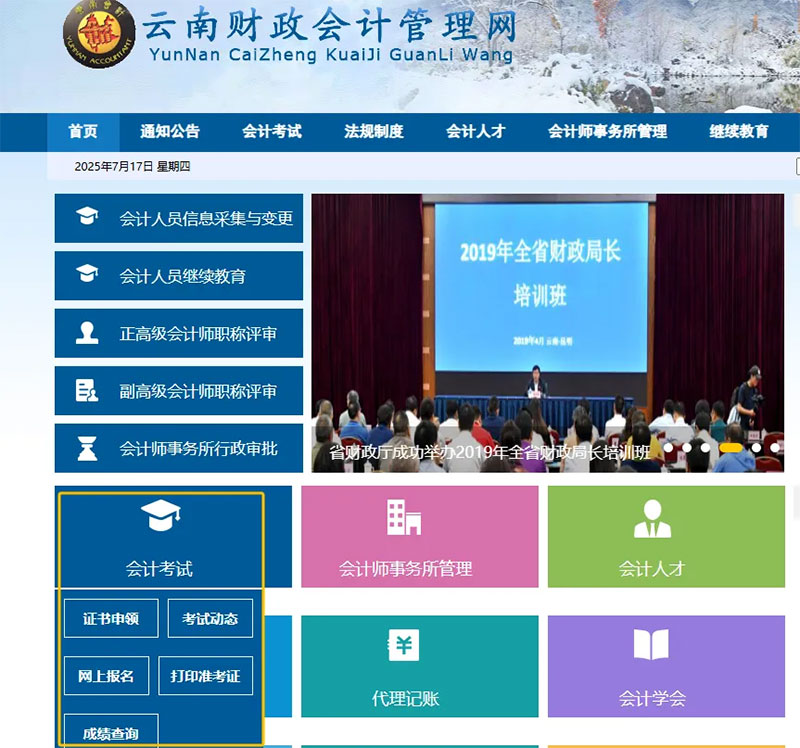The image size is (800, 748).
Task: Open the purple 会计学会 tile
Action: pyautogui.click(x=652, y=667)
